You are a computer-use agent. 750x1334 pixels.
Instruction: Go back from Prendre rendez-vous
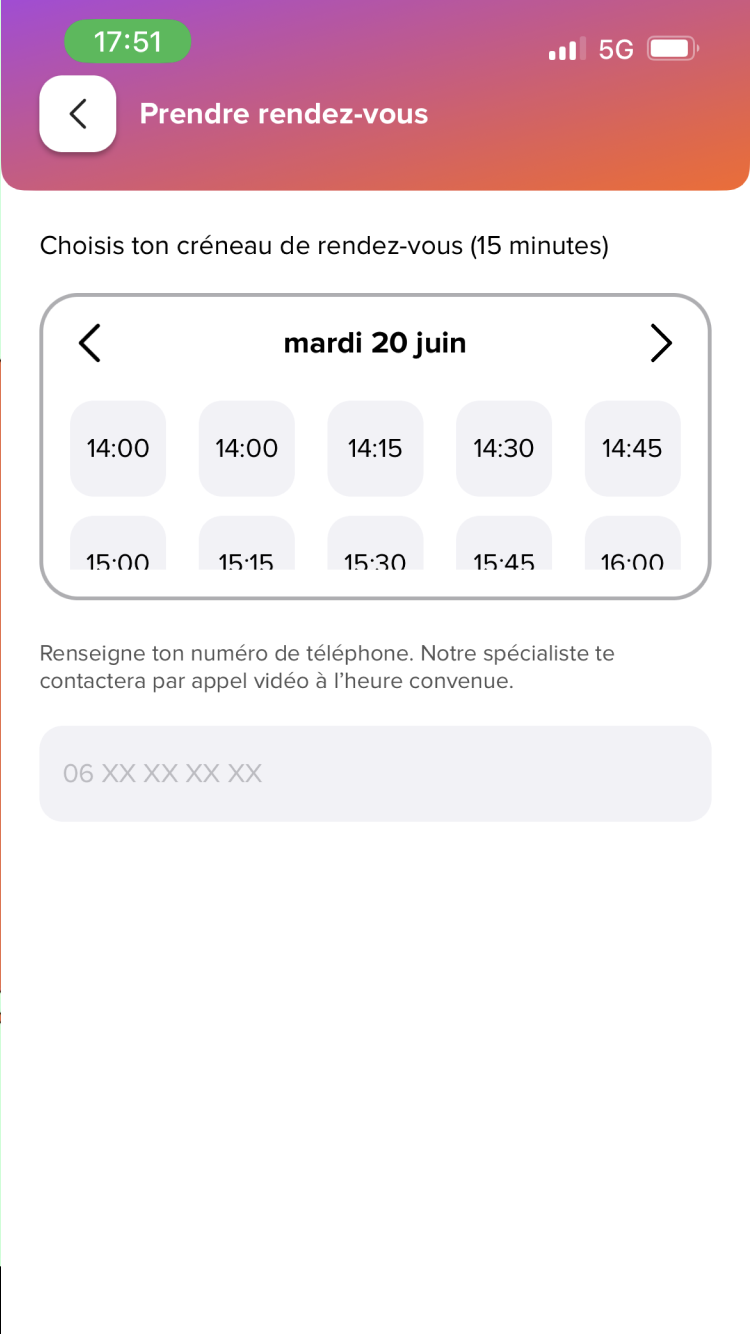click(77, 114)
